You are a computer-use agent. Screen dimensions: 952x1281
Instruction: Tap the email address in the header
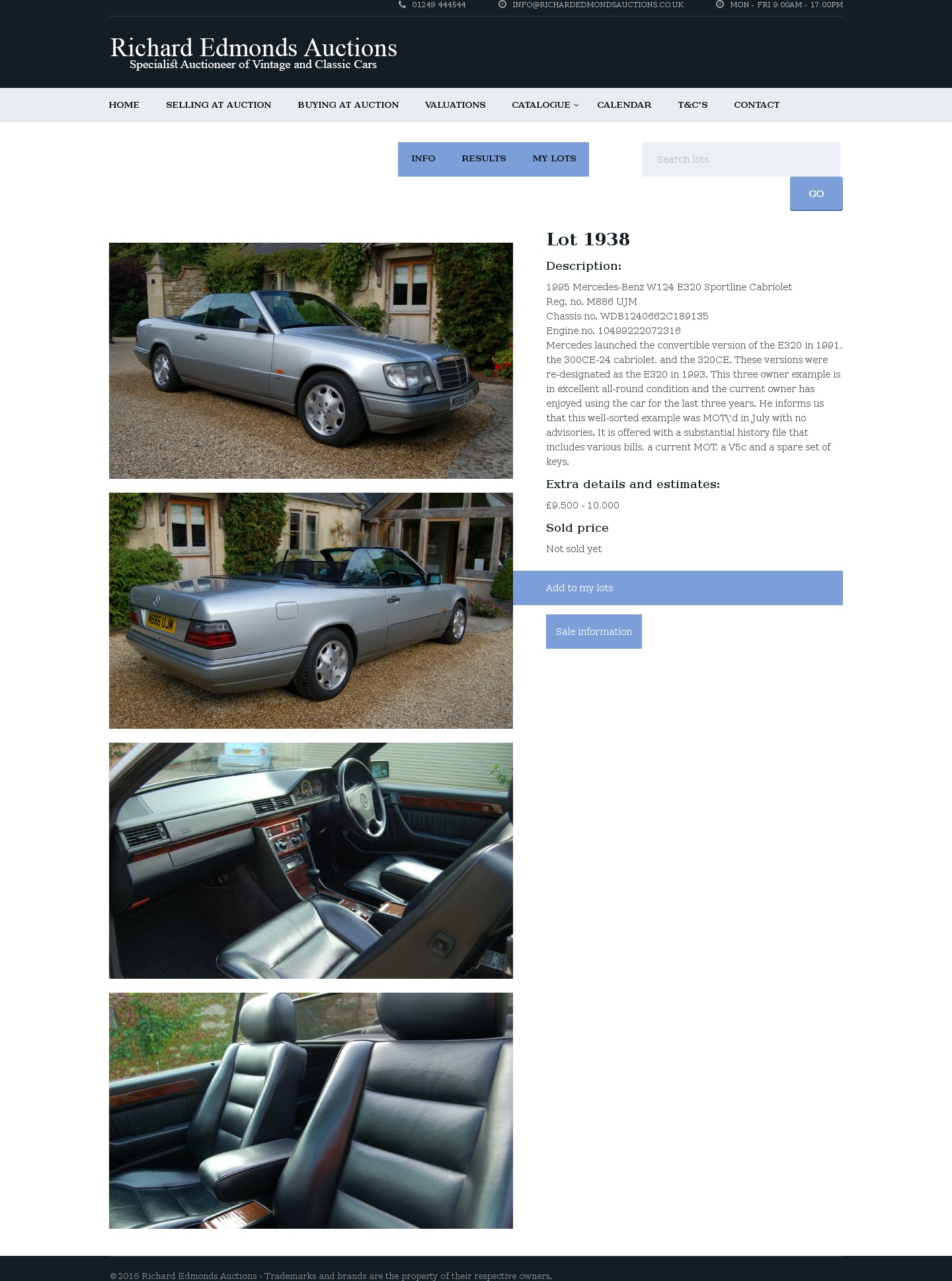[x=597, y=5]
